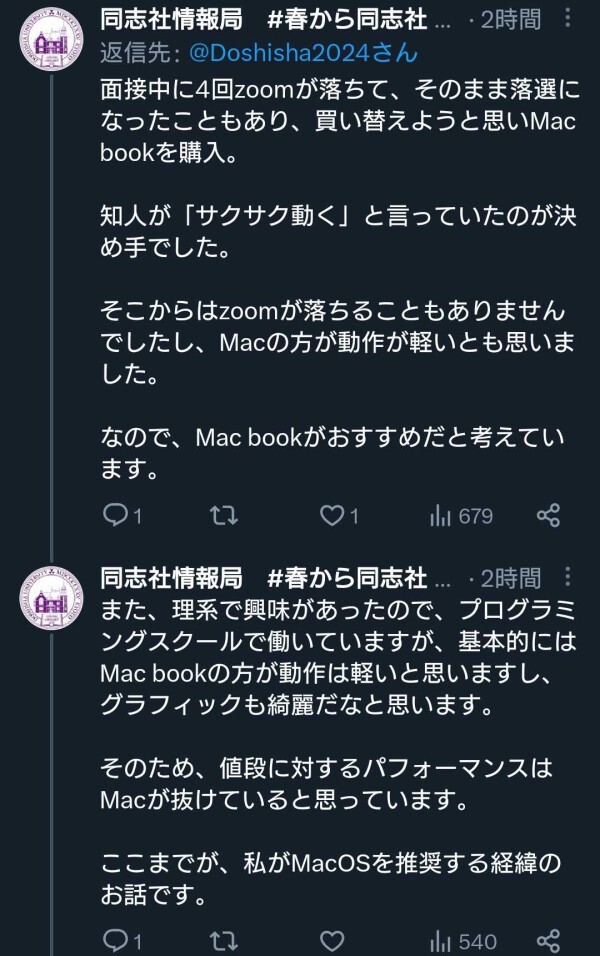Reply to the tweet with 679 views
Viewport: 600px width, 956px height.
117,515
